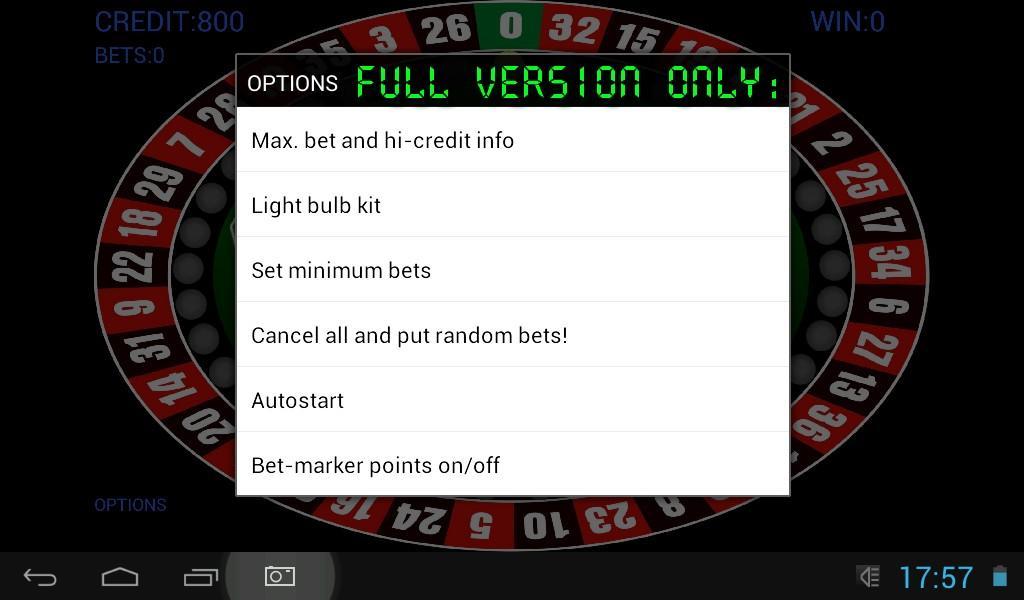Screen dimensions: 1024x600
Task: Go to the home screen
Action: click(x=120, y=577)
